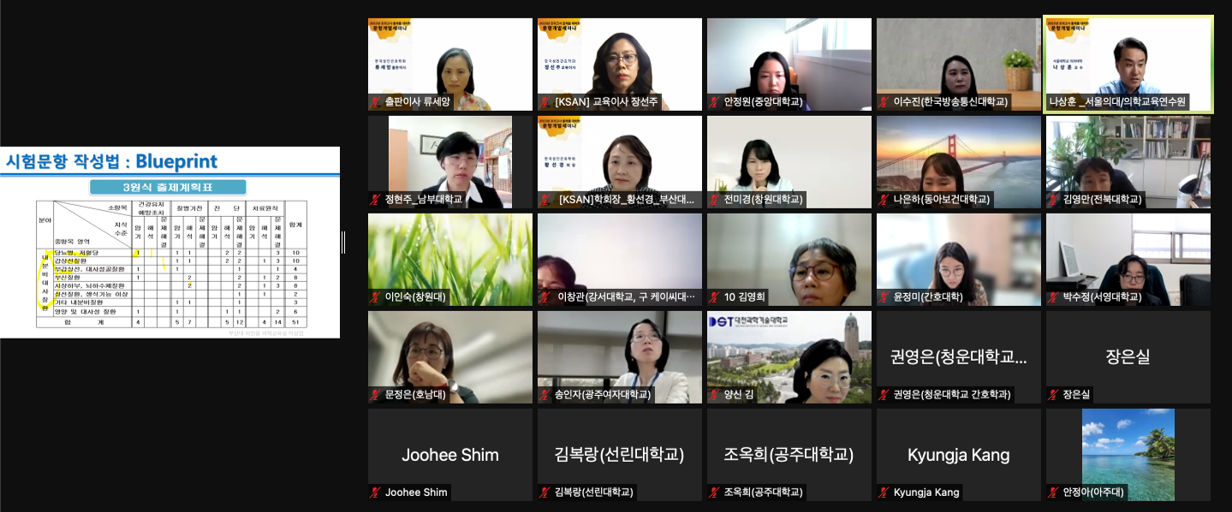Open 안정원(중앙대학교) participant video

789,63
